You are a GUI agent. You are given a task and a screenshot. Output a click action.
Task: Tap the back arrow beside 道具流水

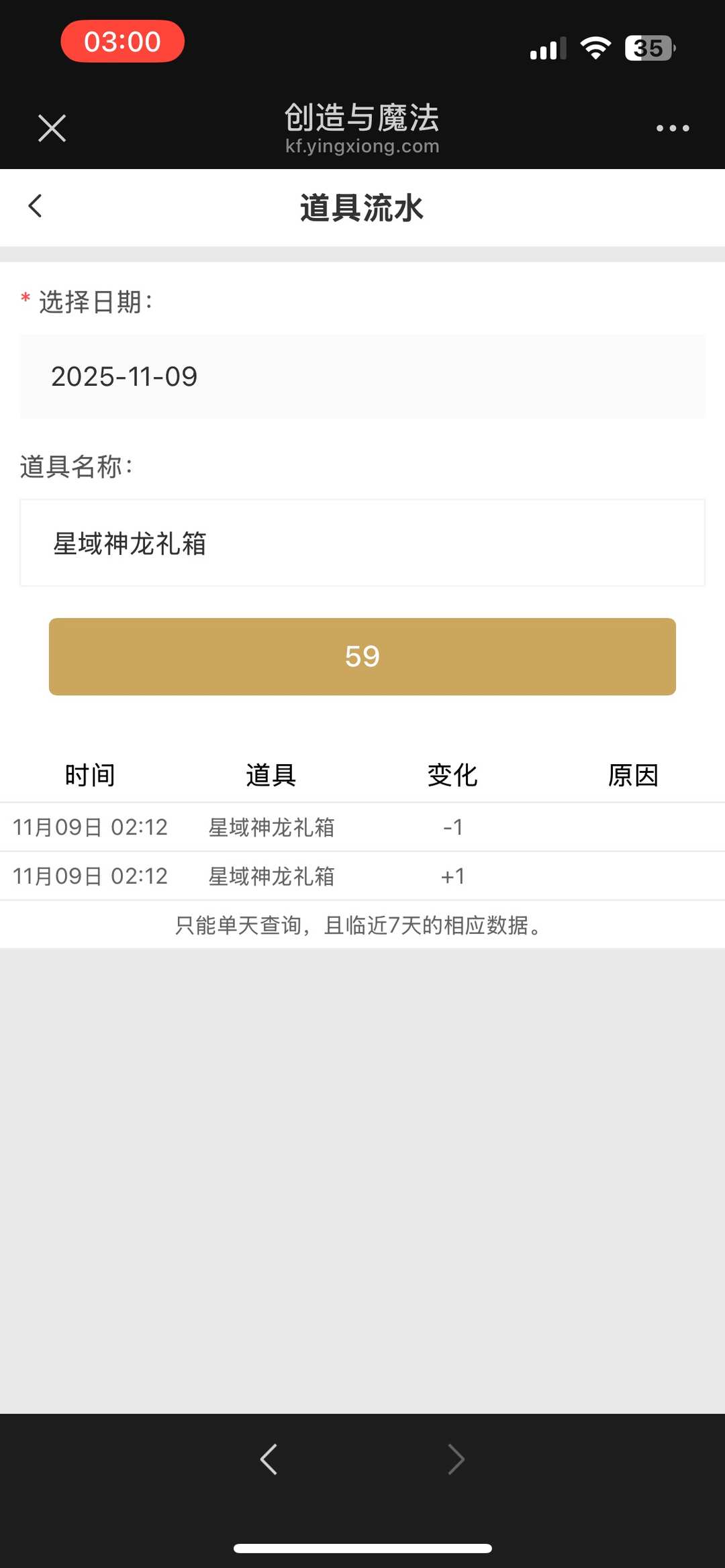[35, 206]
